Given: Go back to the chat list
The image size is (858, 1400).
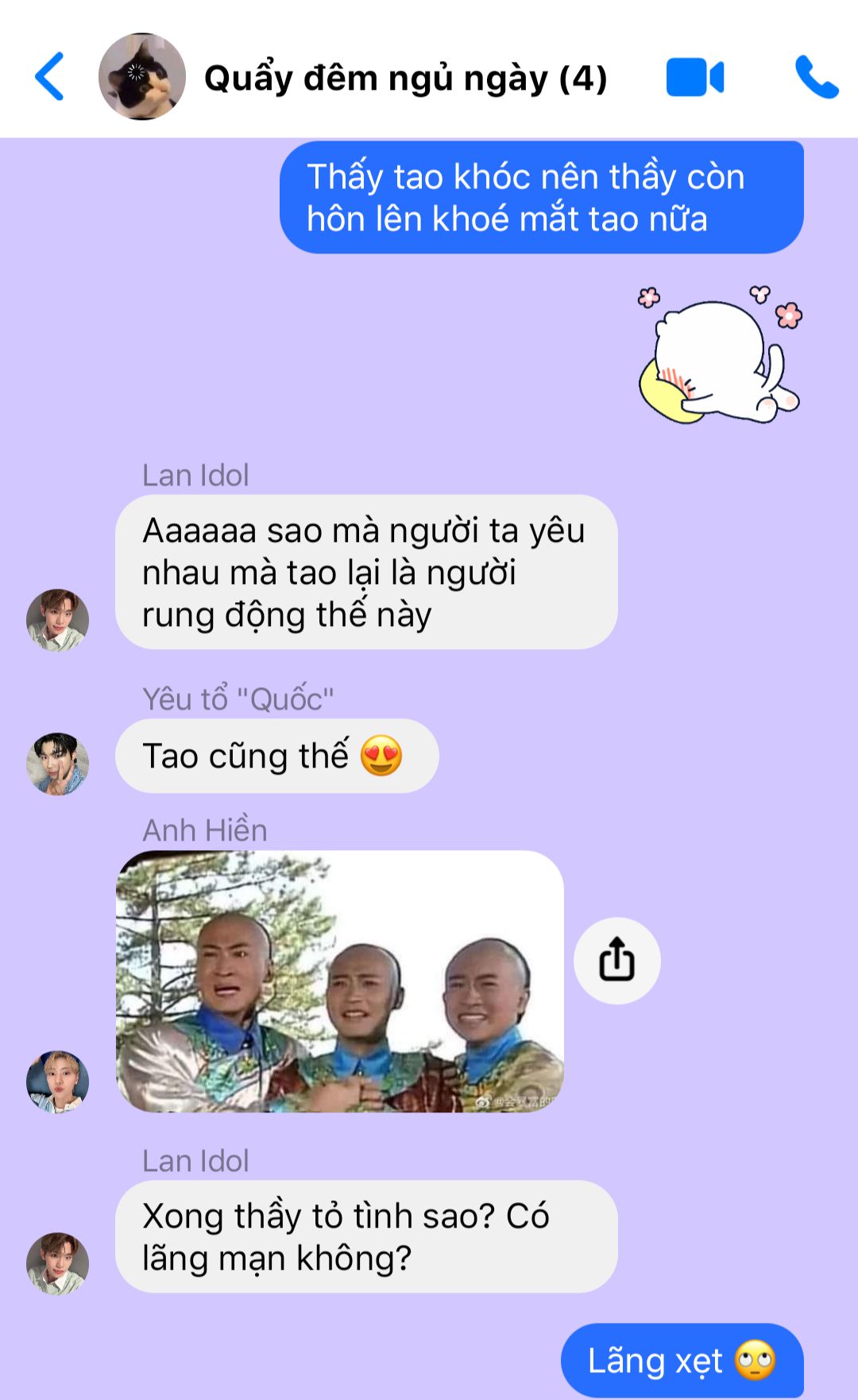Looking at the screenshot, I should point(49,77).
